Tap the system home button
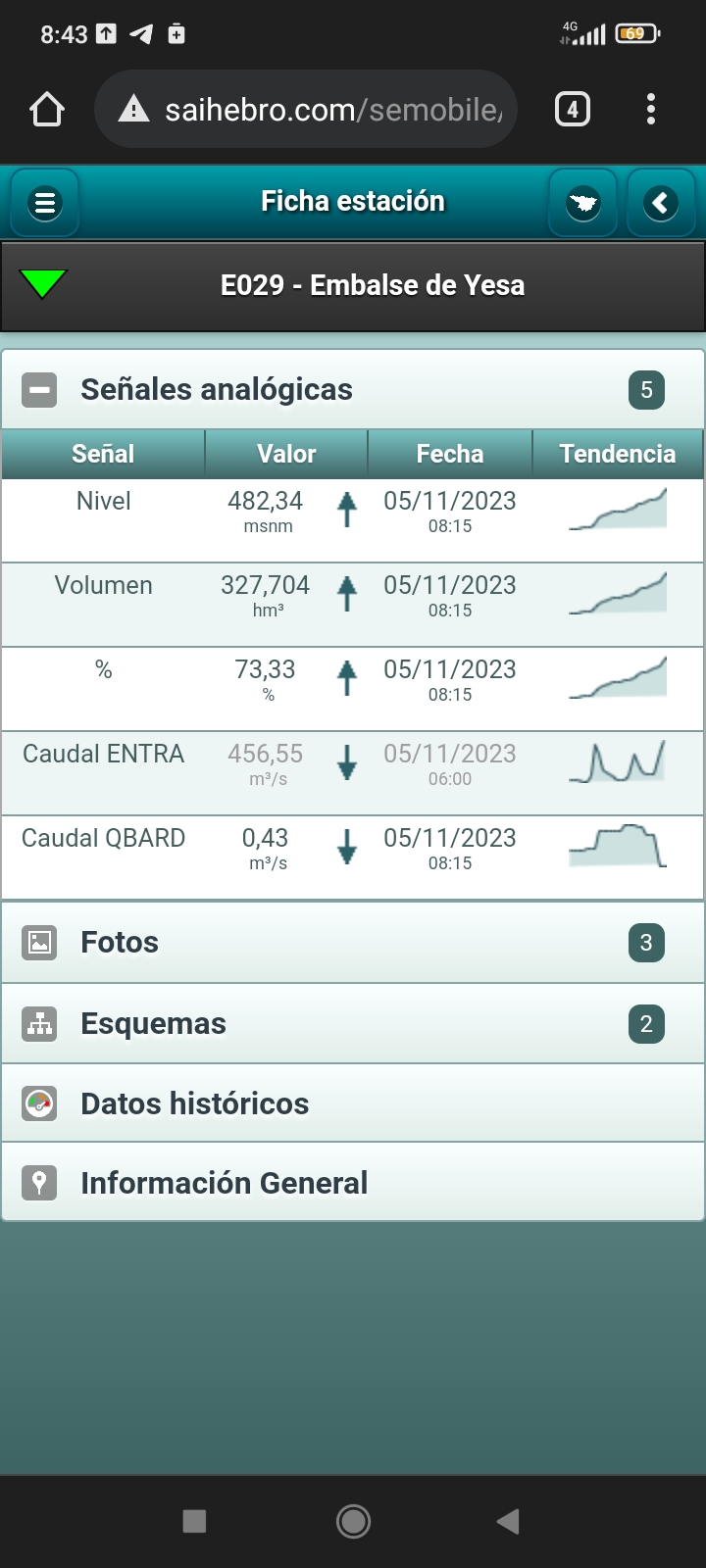This screenshot has width=706, height=1568. click(353, 1521)
